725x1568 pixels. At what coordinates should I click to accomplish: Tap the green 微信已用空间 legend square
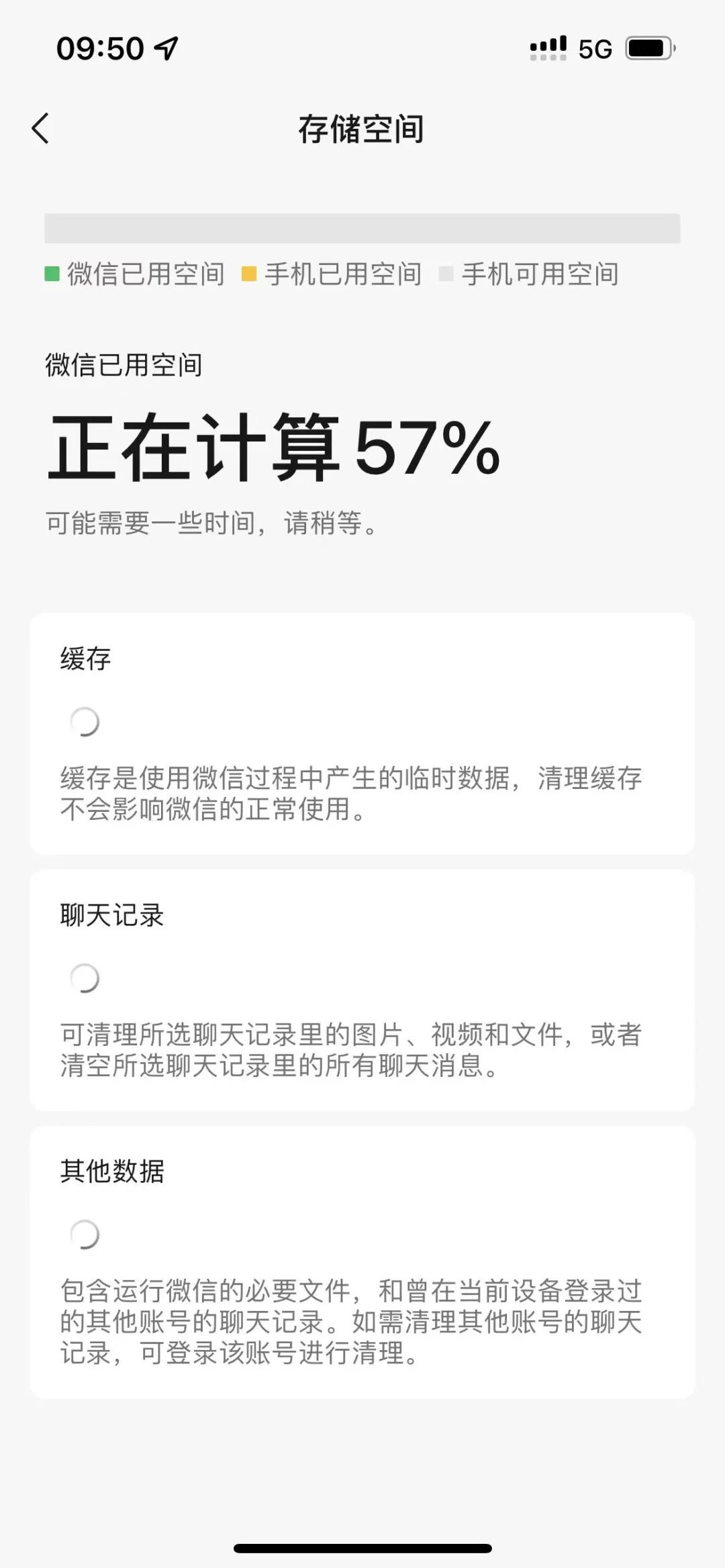tap(52, 272)
